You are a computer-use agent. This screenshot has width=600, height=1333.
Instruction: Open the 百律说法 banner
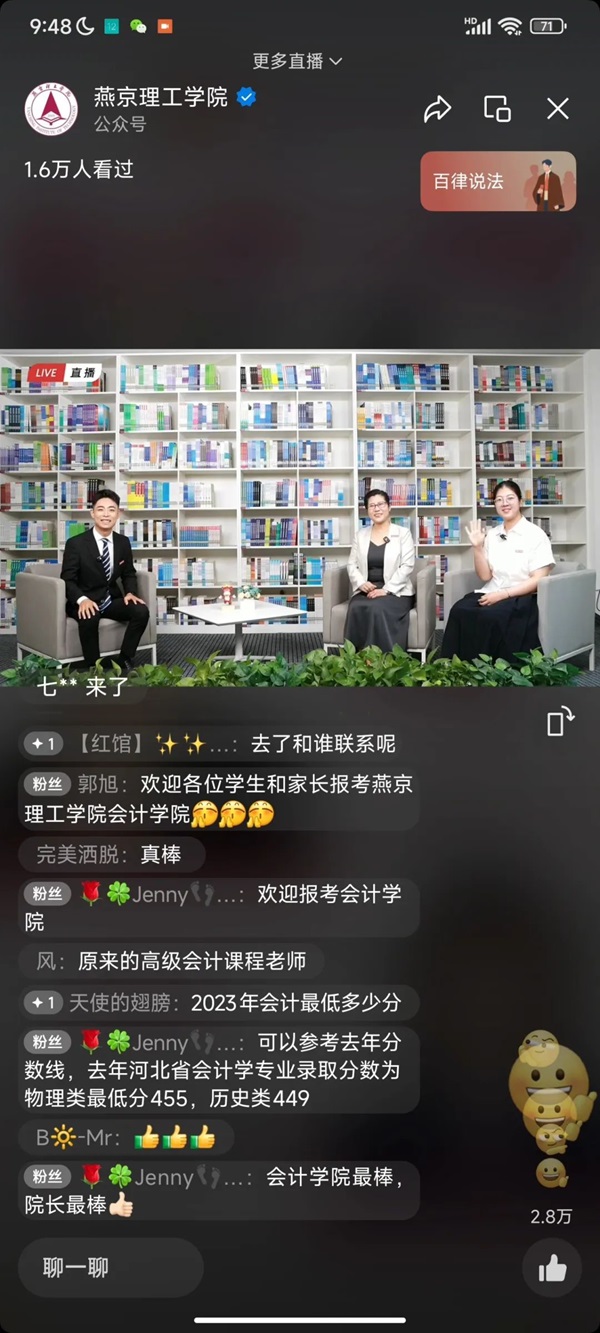pos(497,181)
